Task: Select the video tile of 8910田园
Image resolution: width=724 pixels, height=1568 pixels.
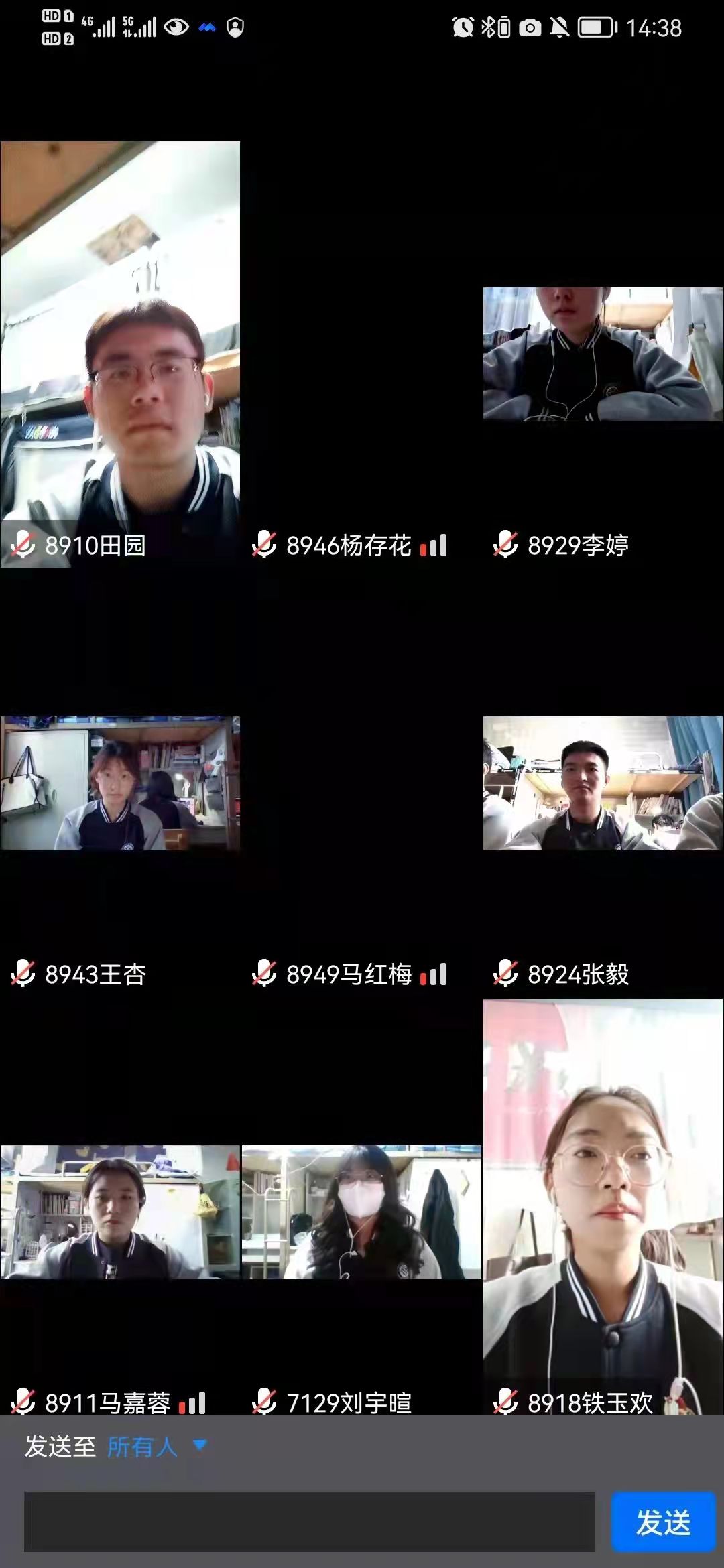Action: 120,354
